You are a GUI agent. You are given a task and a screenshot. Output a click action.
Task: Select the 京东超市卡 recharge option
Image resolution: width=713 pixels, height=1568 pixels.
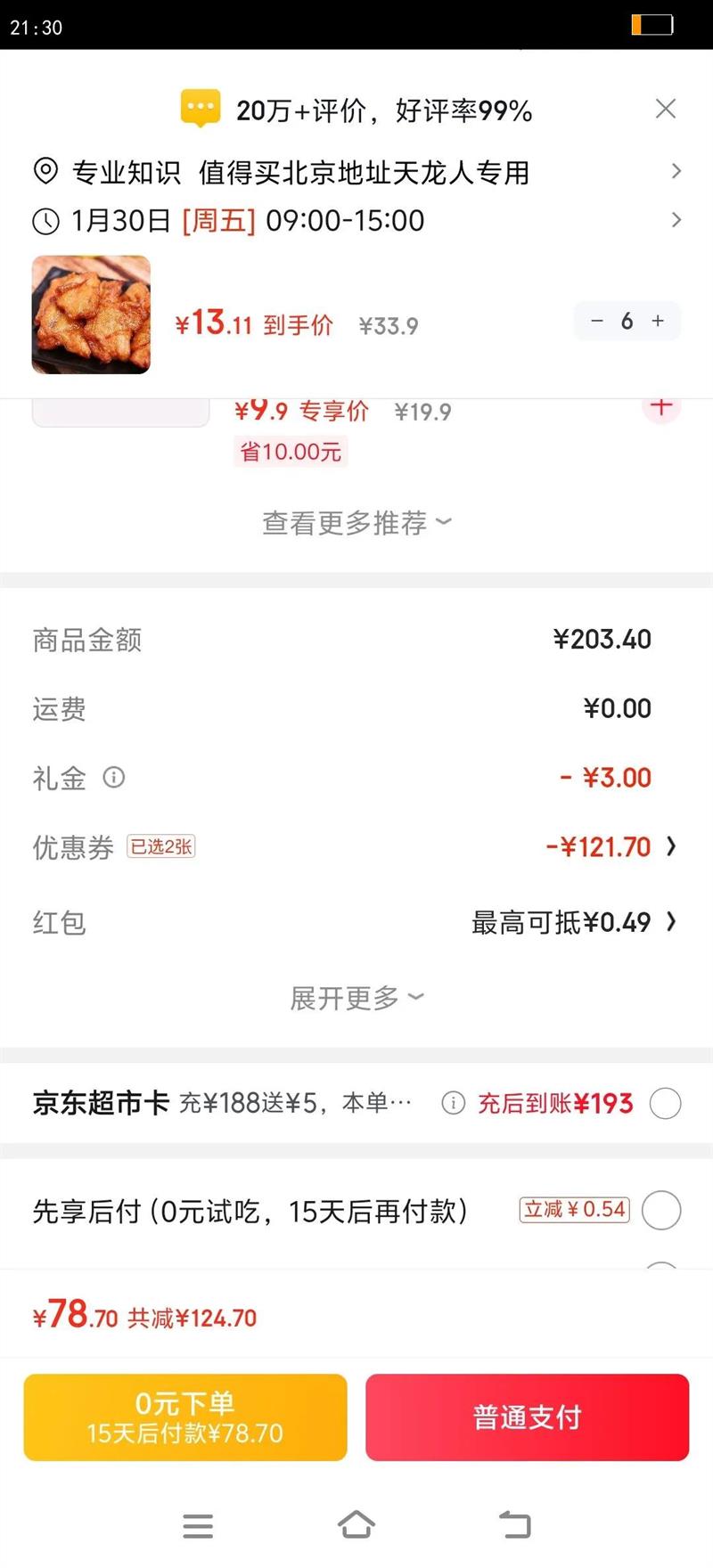pos(665,1103)
